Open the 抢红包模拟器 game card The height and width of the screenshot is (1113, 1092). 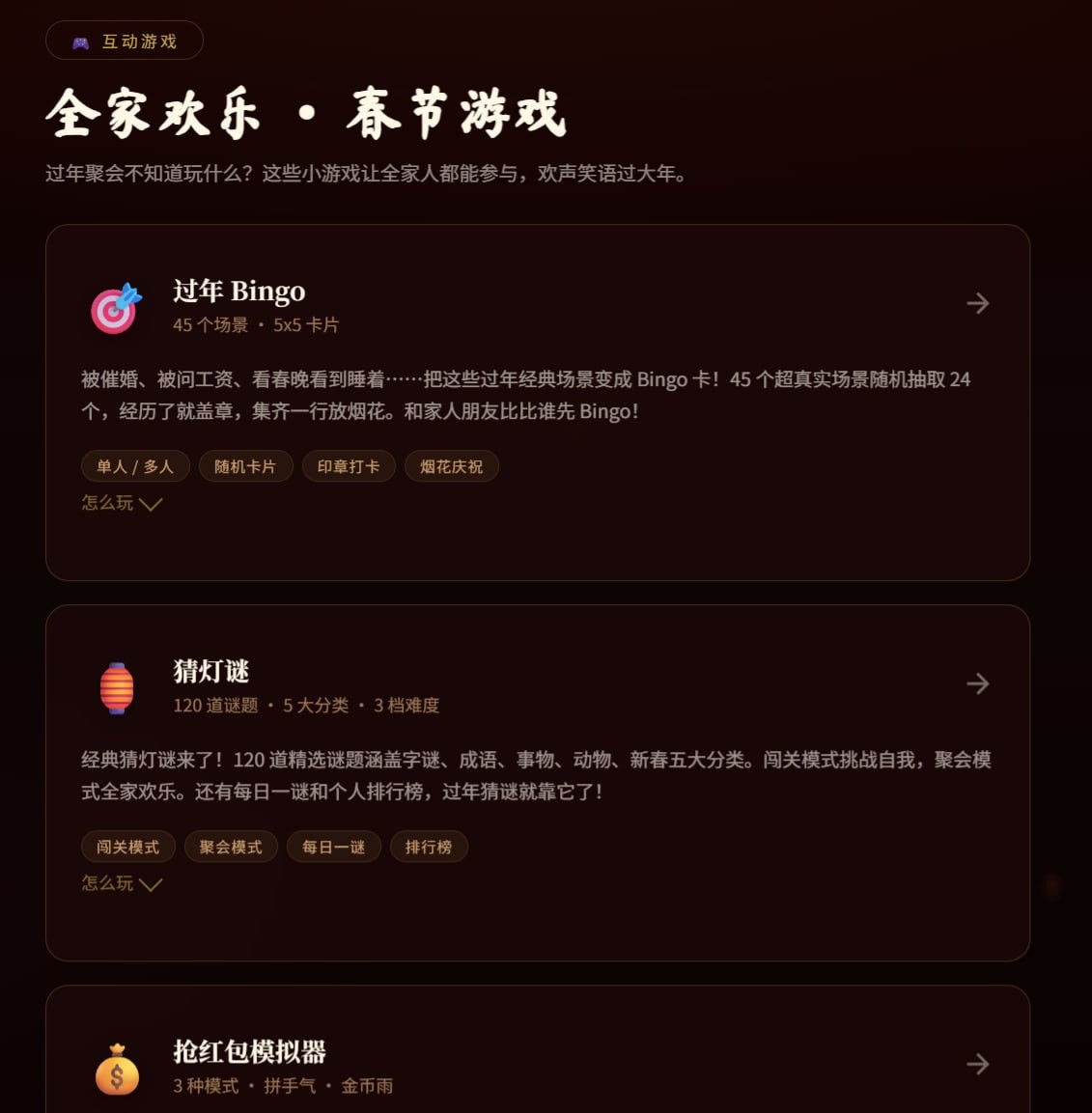click(x=249, y=1052)
